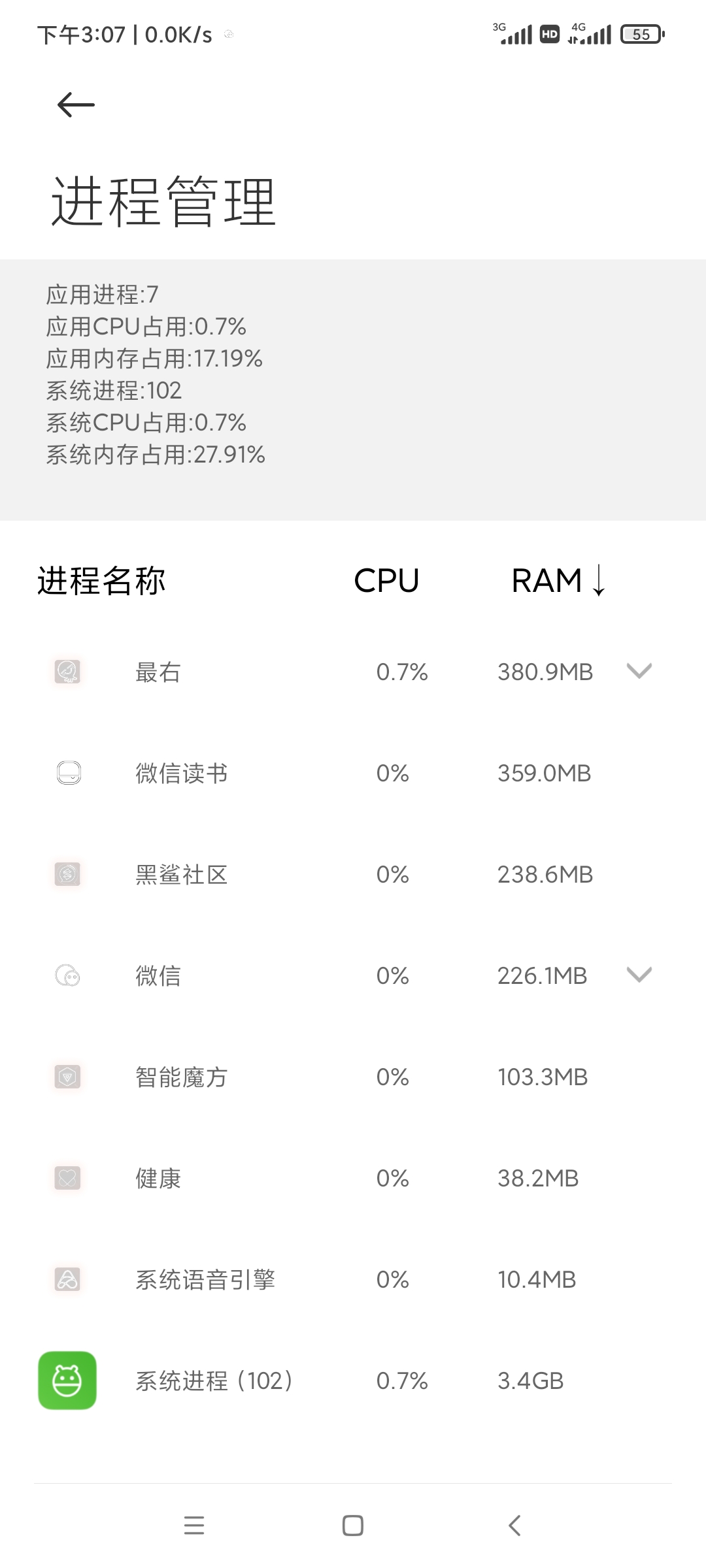This screenshot has width=706, height=1568.
Task: Expand the 微信 process details chevron
Action: (639, 975)
